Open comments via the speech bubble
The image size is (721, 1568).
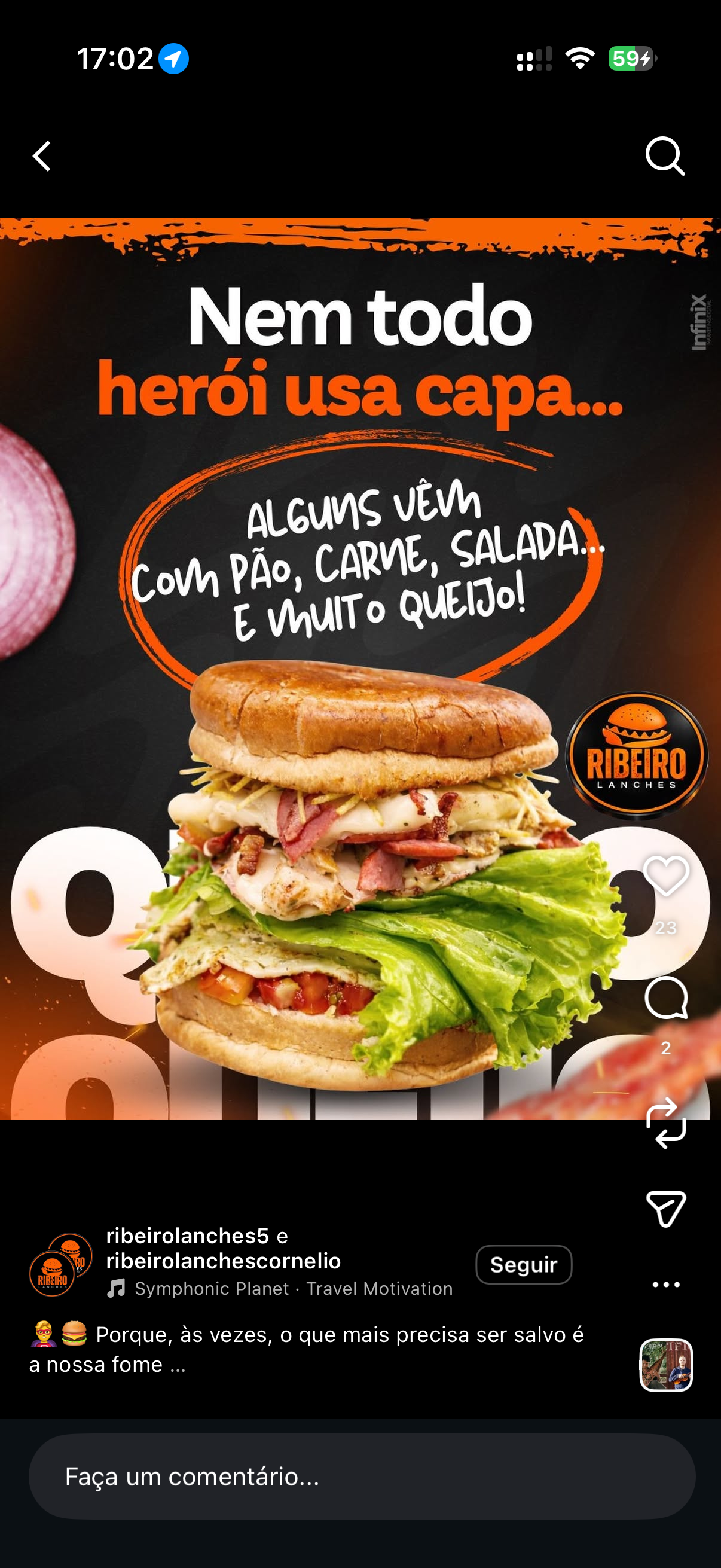coord(665,998)
